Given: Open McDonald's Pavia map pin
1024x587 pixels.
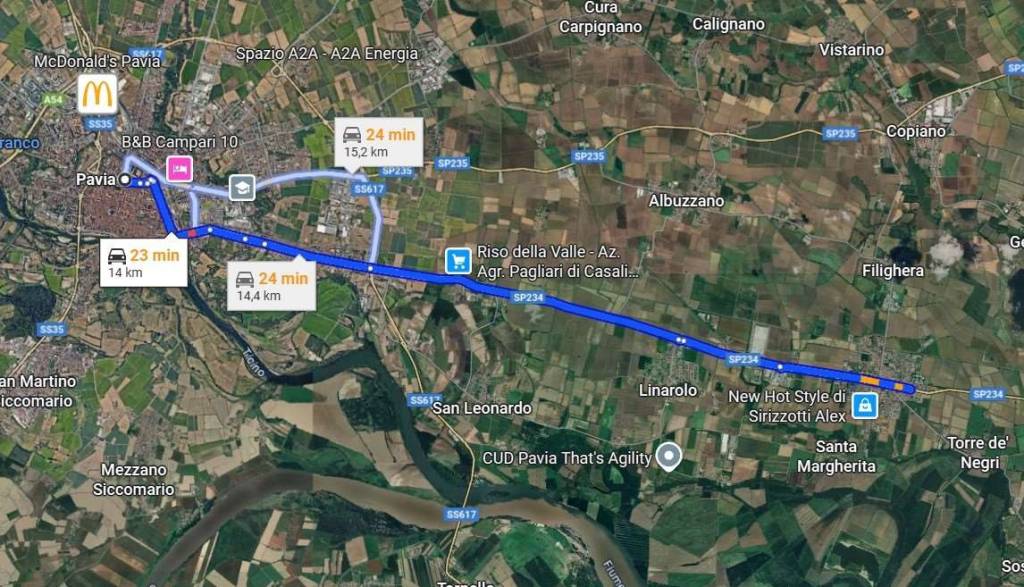Looking at the screenshot, I should [x=97, y=95].
